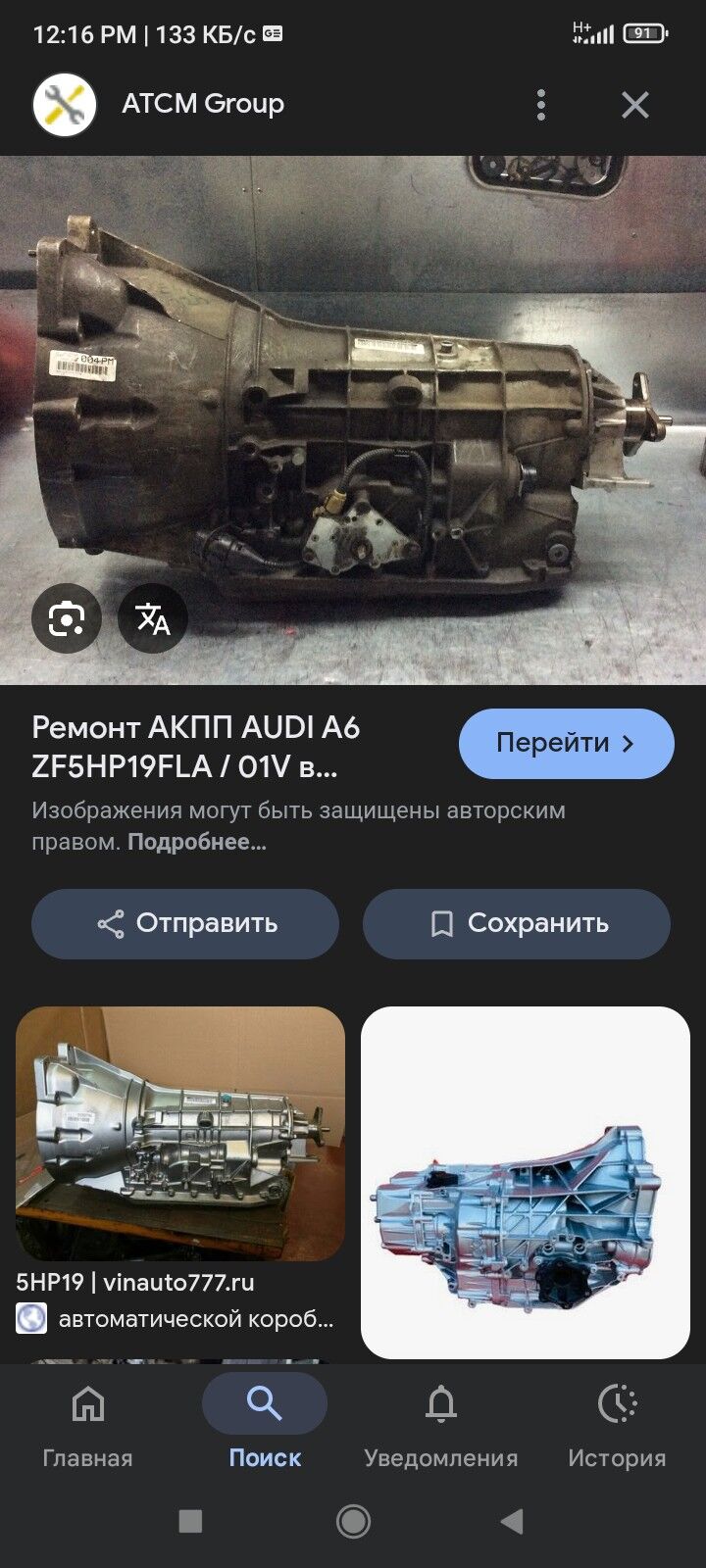Open the three-dot overflow menu
706x1568 pixels.
540,104
